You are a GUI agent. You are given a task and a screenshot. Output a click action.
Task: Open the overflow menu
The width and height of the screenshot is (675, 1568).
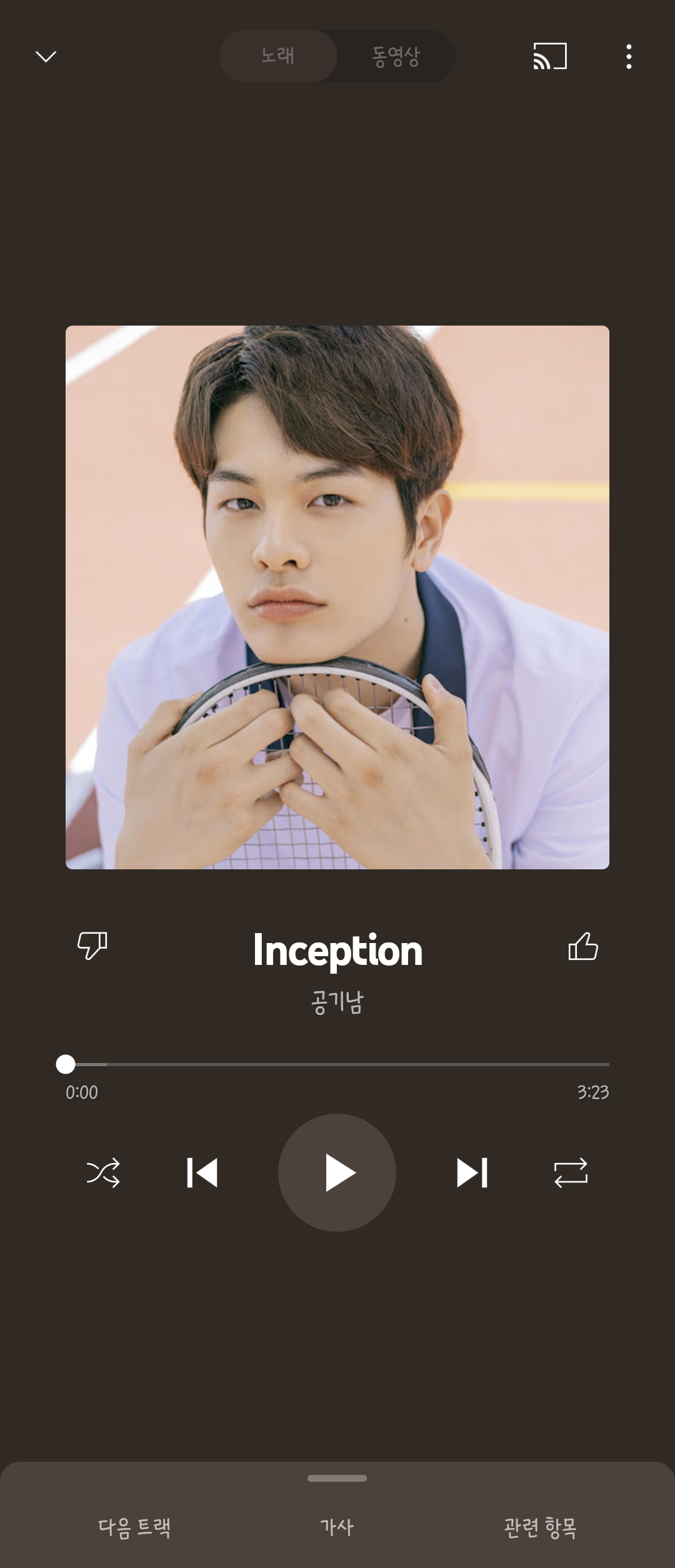pyautogui.click(x=629, y=57)
